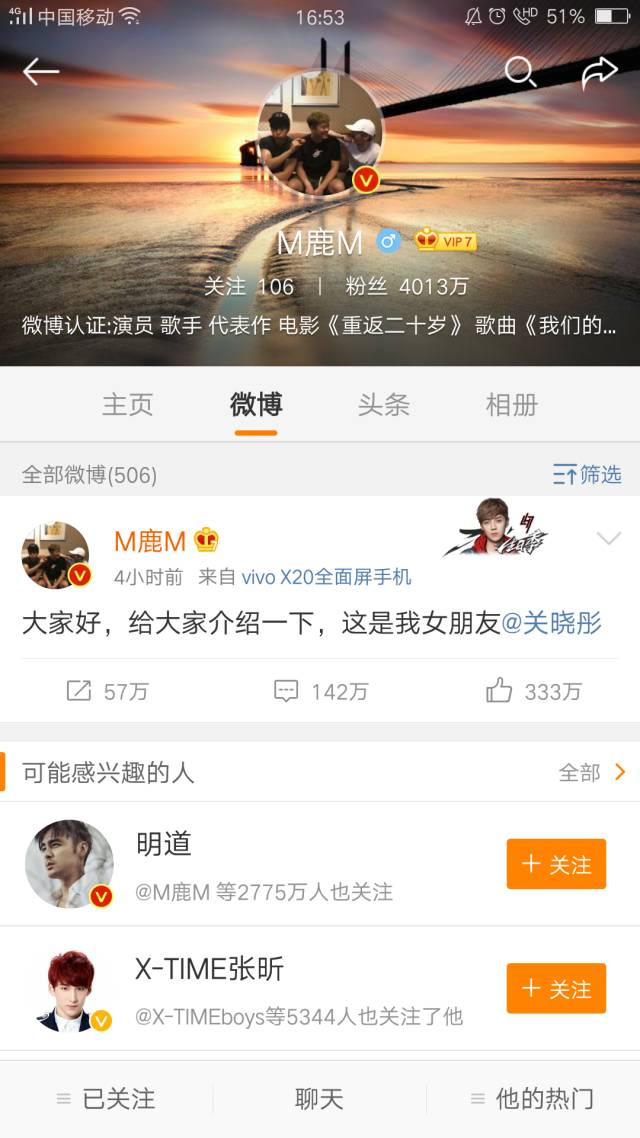Like the post with 333万 likes
The width and height of the screenshot is (640, 1138).
click(x=533, y=691)
